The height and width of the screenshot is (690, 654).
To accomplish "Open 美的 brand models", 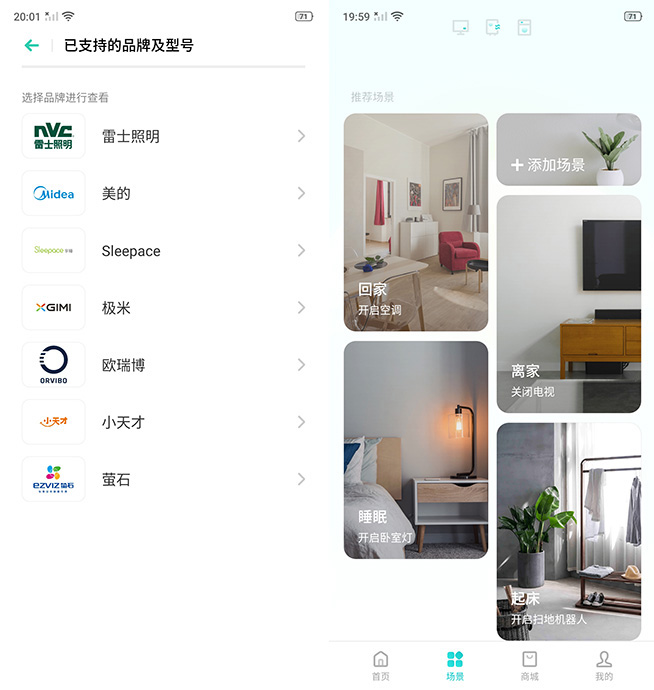I will [x=164, y=193].
